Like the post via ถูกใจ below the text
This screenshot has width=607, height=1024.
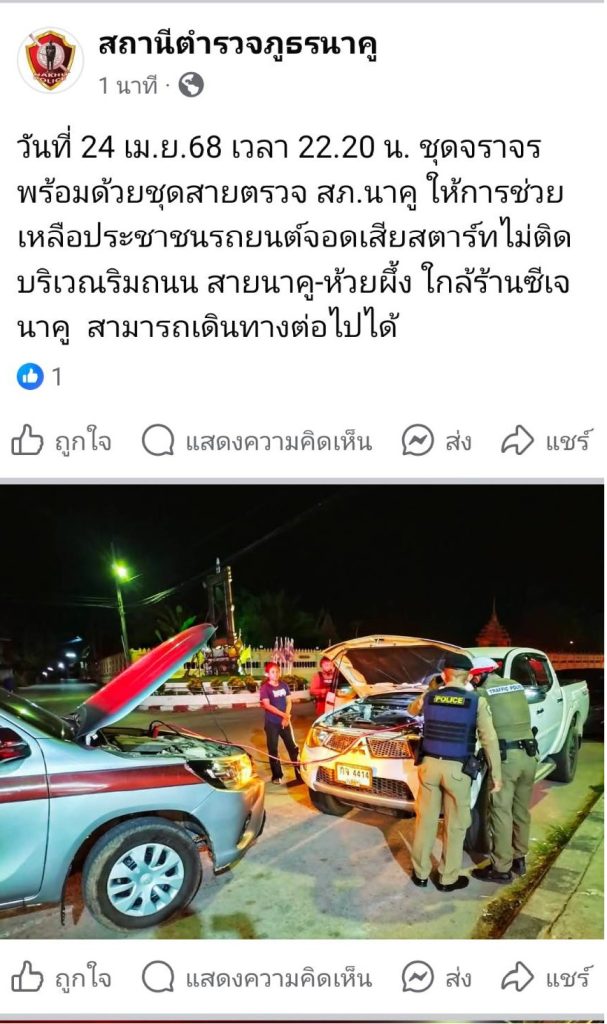(x=61, y=440)
